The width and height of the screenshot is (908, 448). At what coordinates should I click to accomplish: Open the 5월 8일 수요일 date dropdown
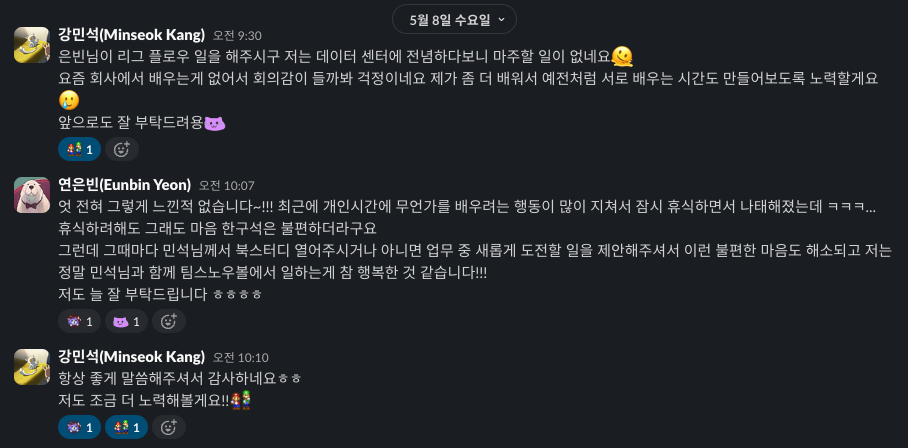click(x=454, y=18)
